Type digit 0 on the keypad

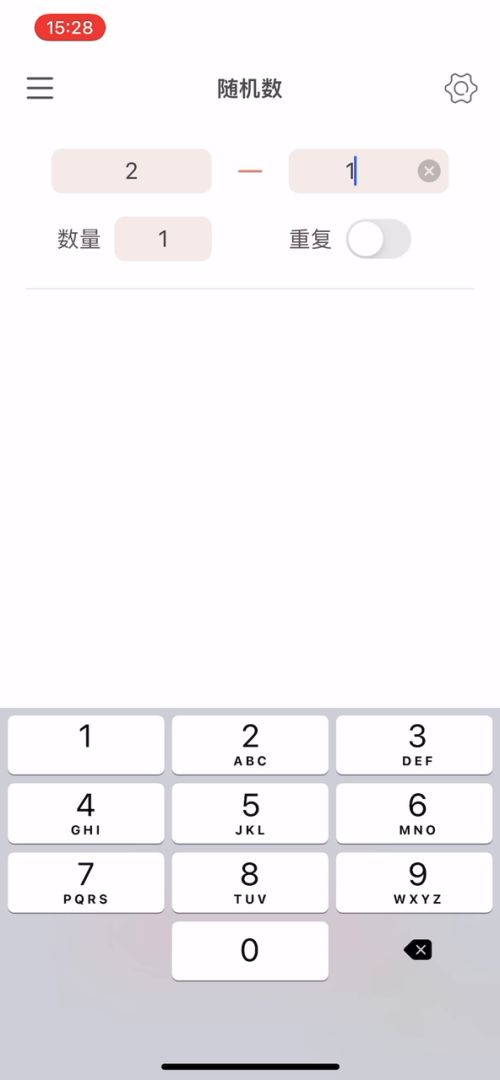tap(250, 951)
